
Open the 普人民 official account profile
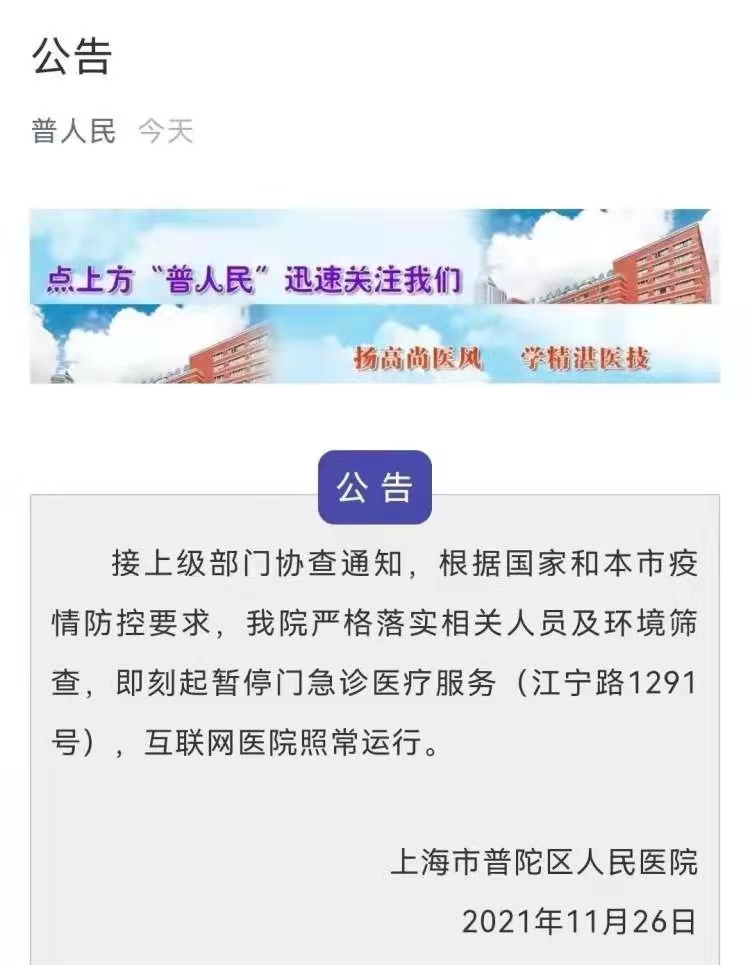point(74,131)
